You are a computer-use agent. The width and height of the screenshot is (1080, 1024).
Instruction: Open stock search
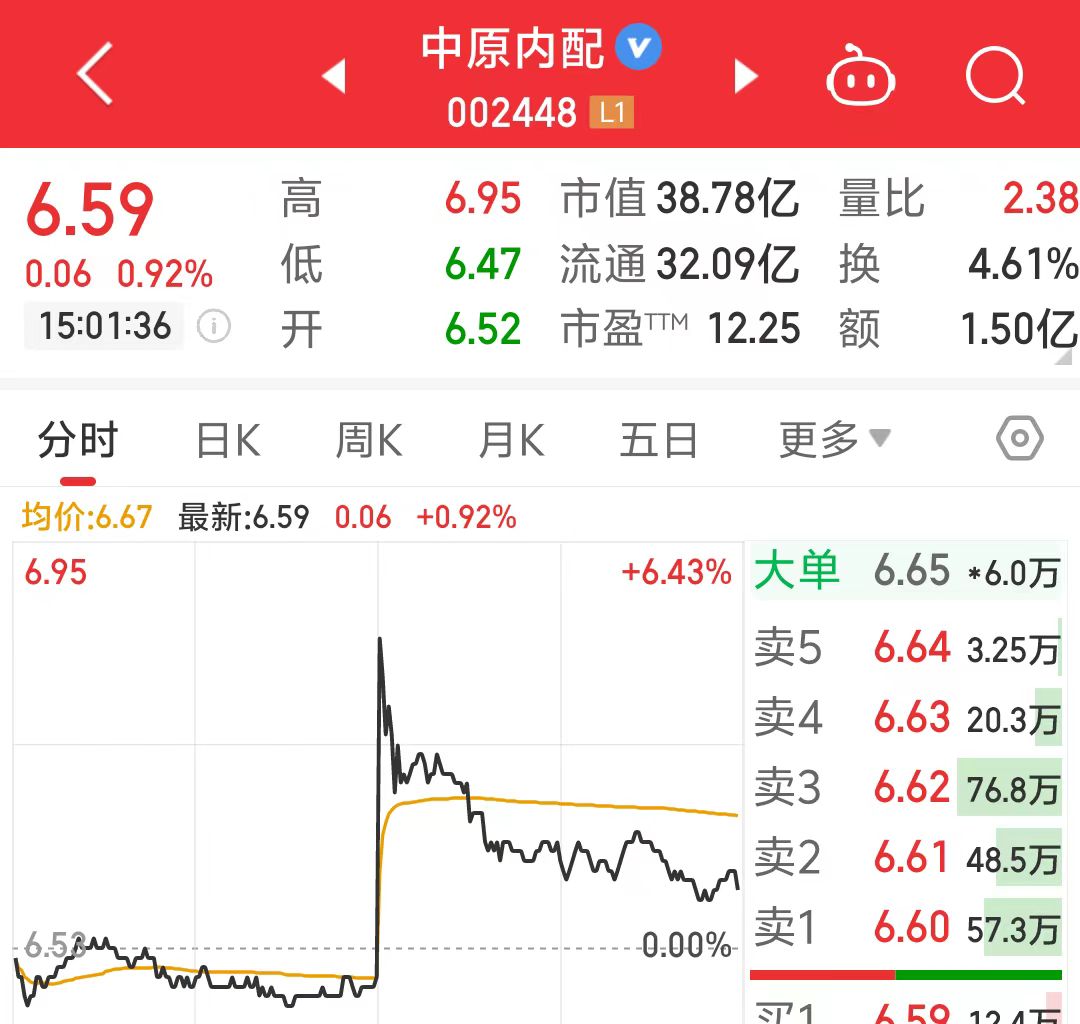click(995, 76)
